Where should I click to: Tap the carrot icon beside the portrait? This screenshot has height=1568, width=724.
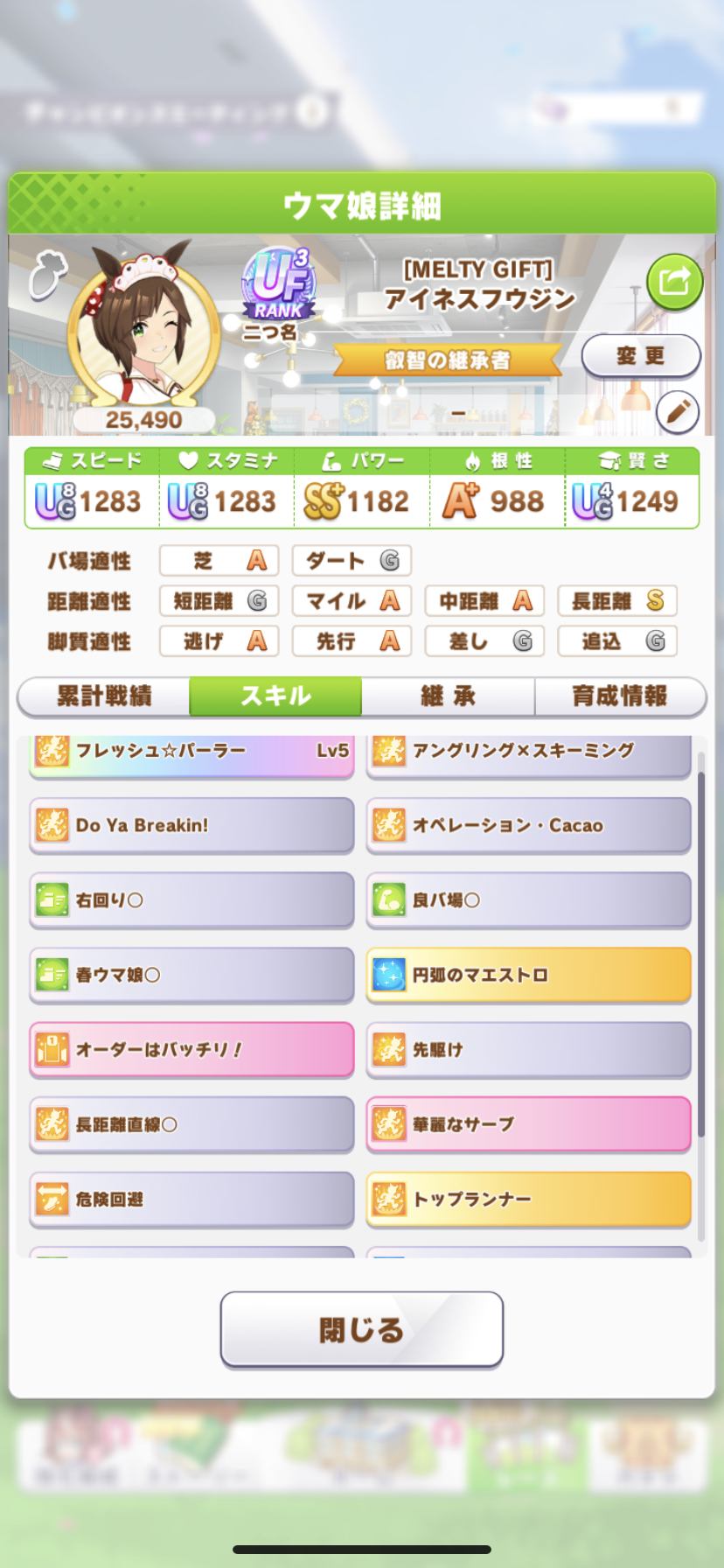pyautogui.click(x=48, y=274)
